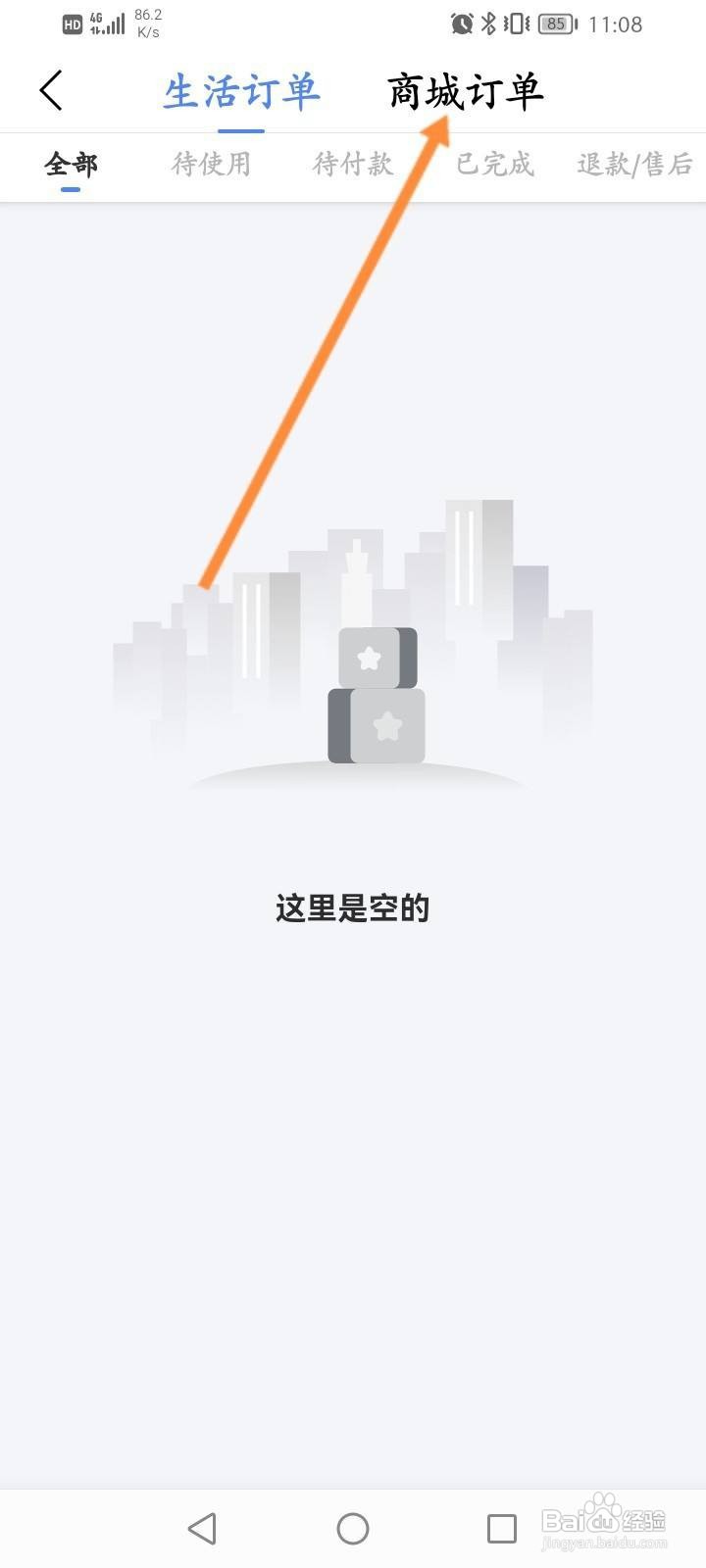Select the 生活订单 tab

pyautogui.click(x=241, y=91)
